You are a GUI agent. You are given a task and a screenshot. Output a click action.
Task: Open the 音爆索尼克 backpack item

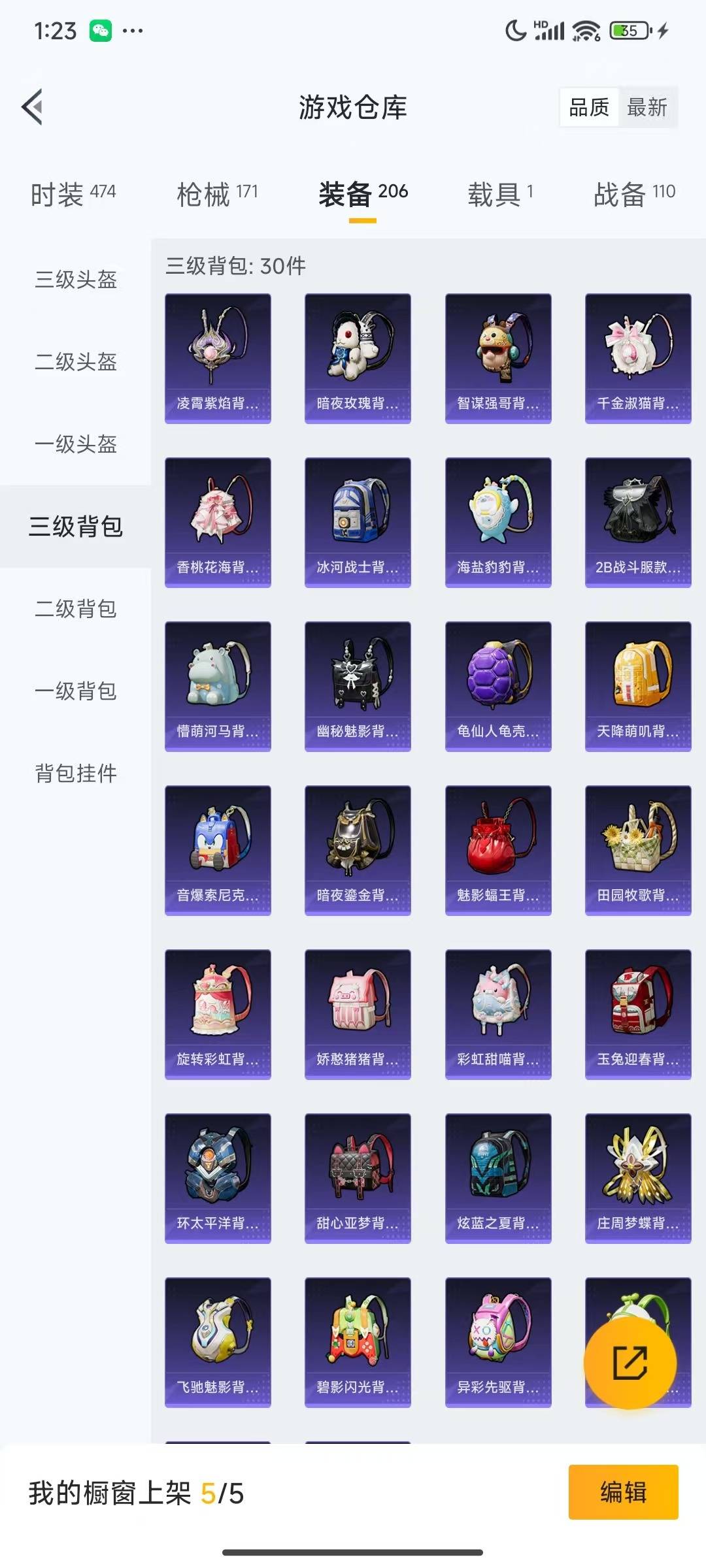pyautogui.click(x=218, y=850)
